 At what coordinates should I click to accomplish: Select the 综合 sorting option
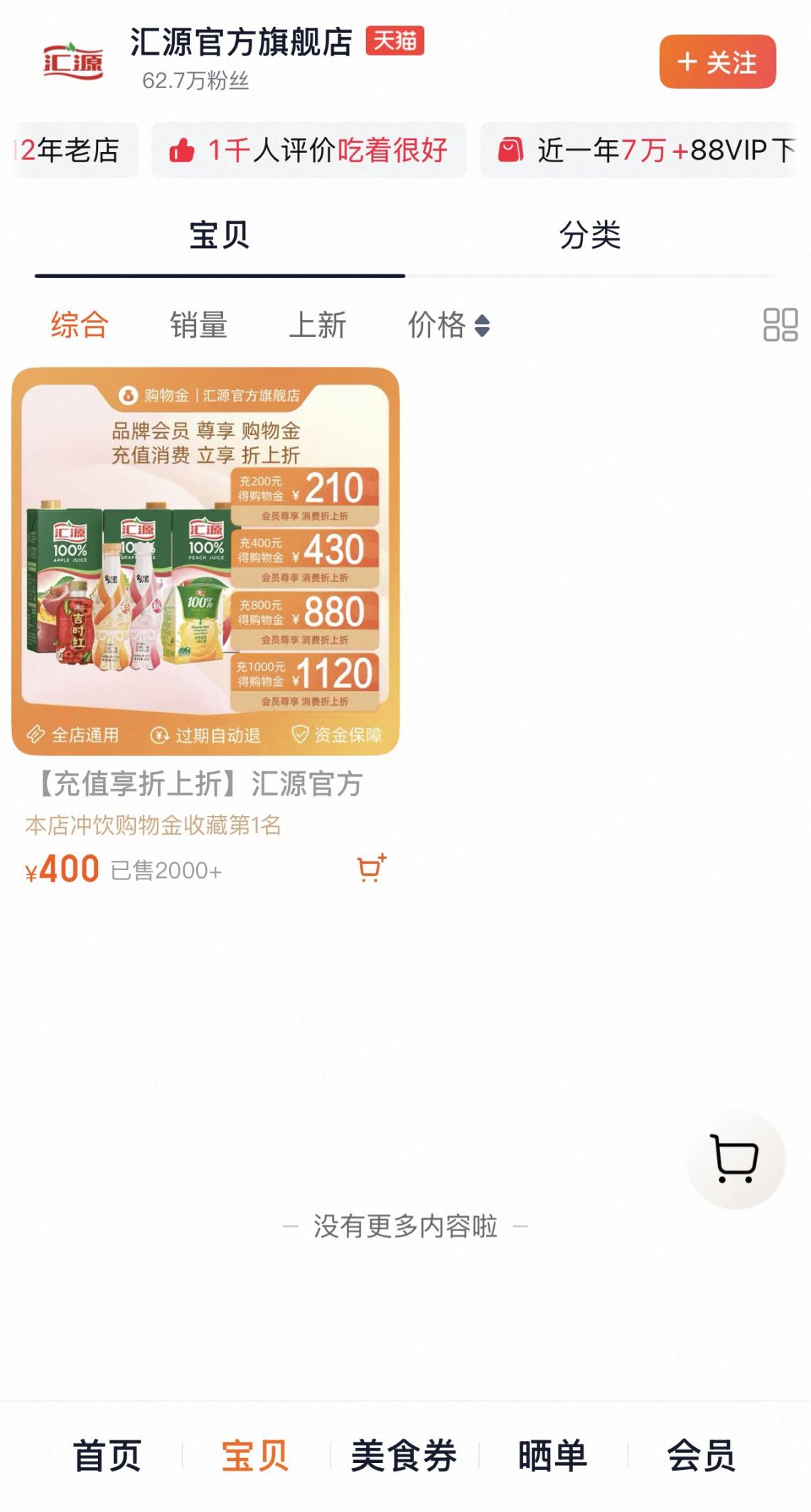(x=80, y=326)
